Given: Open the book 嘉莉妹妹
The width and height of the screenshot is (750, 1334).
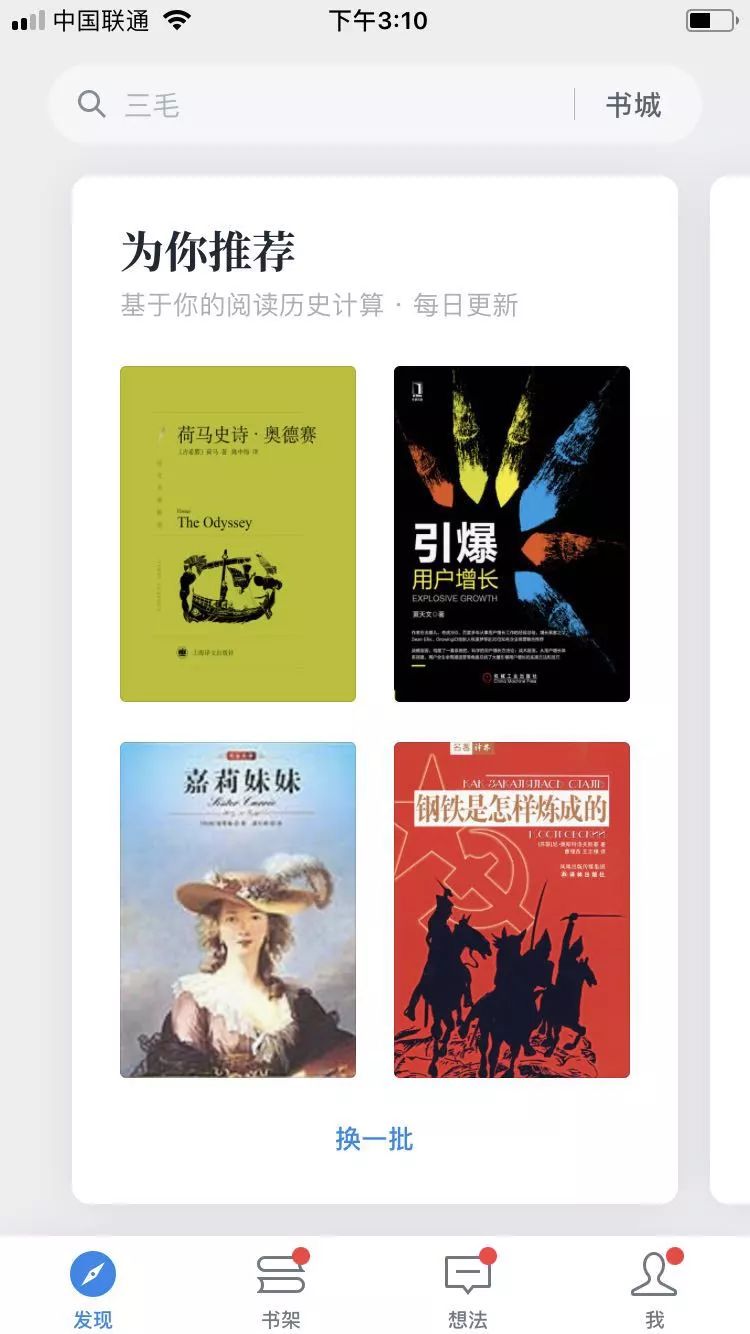Looking at the screenshot, I should tap(238, 910).
